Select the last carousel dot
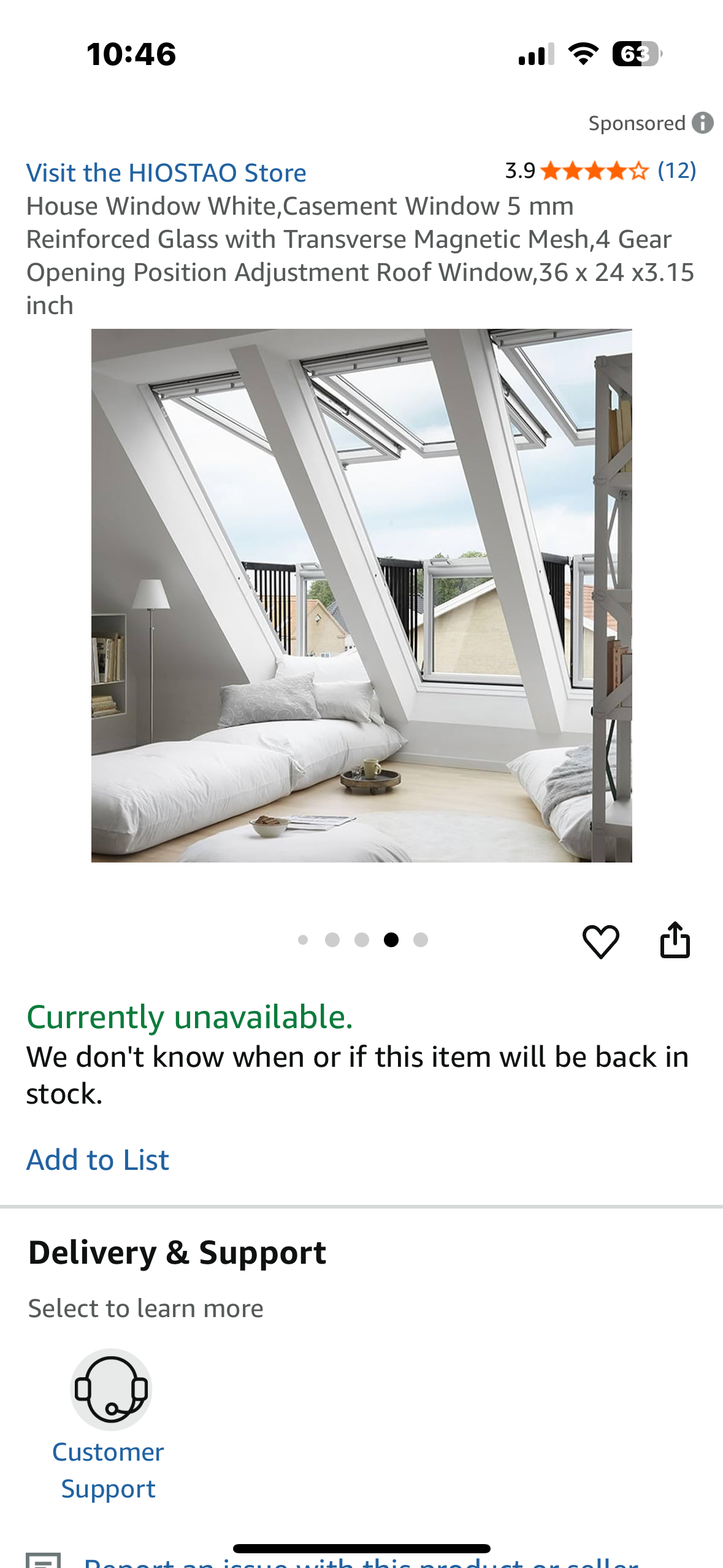The image size is (723, 1568). click(x=420, y=939)
